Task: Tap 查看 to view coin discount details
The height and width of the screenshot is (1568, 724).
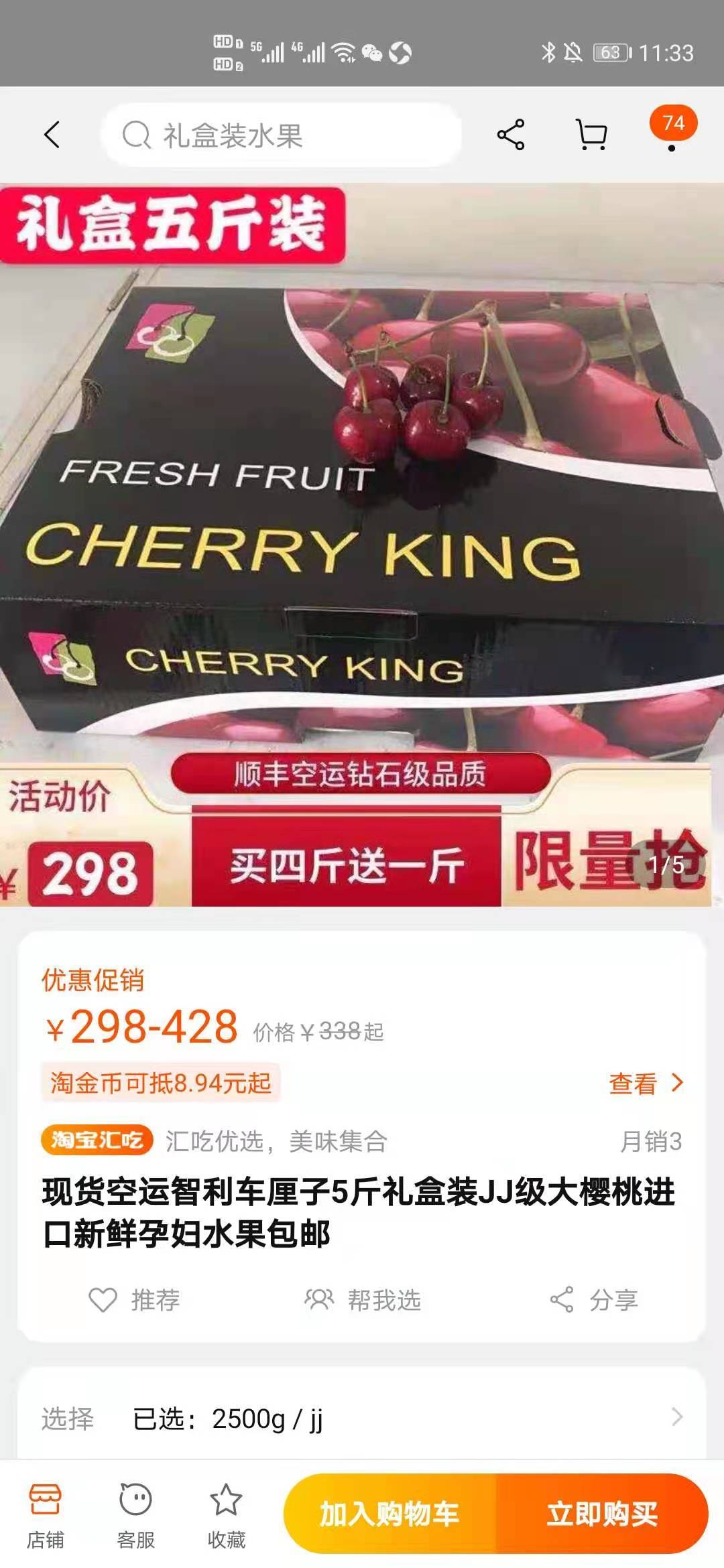Action: tap(645, 1084)
